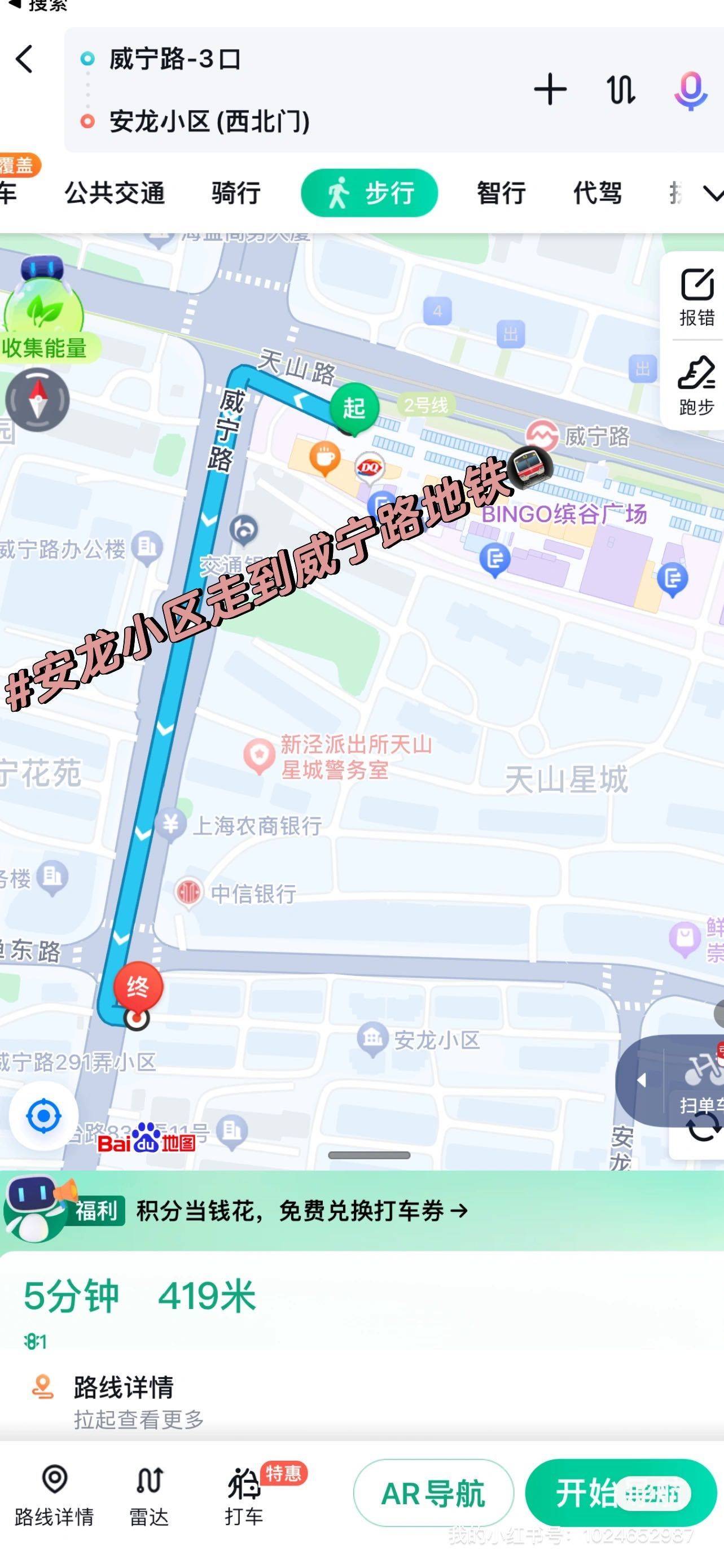The height and width of the screenshot is (1568, 724).
Task: Tap the compass to reorient the map
Action: [38, 399]
